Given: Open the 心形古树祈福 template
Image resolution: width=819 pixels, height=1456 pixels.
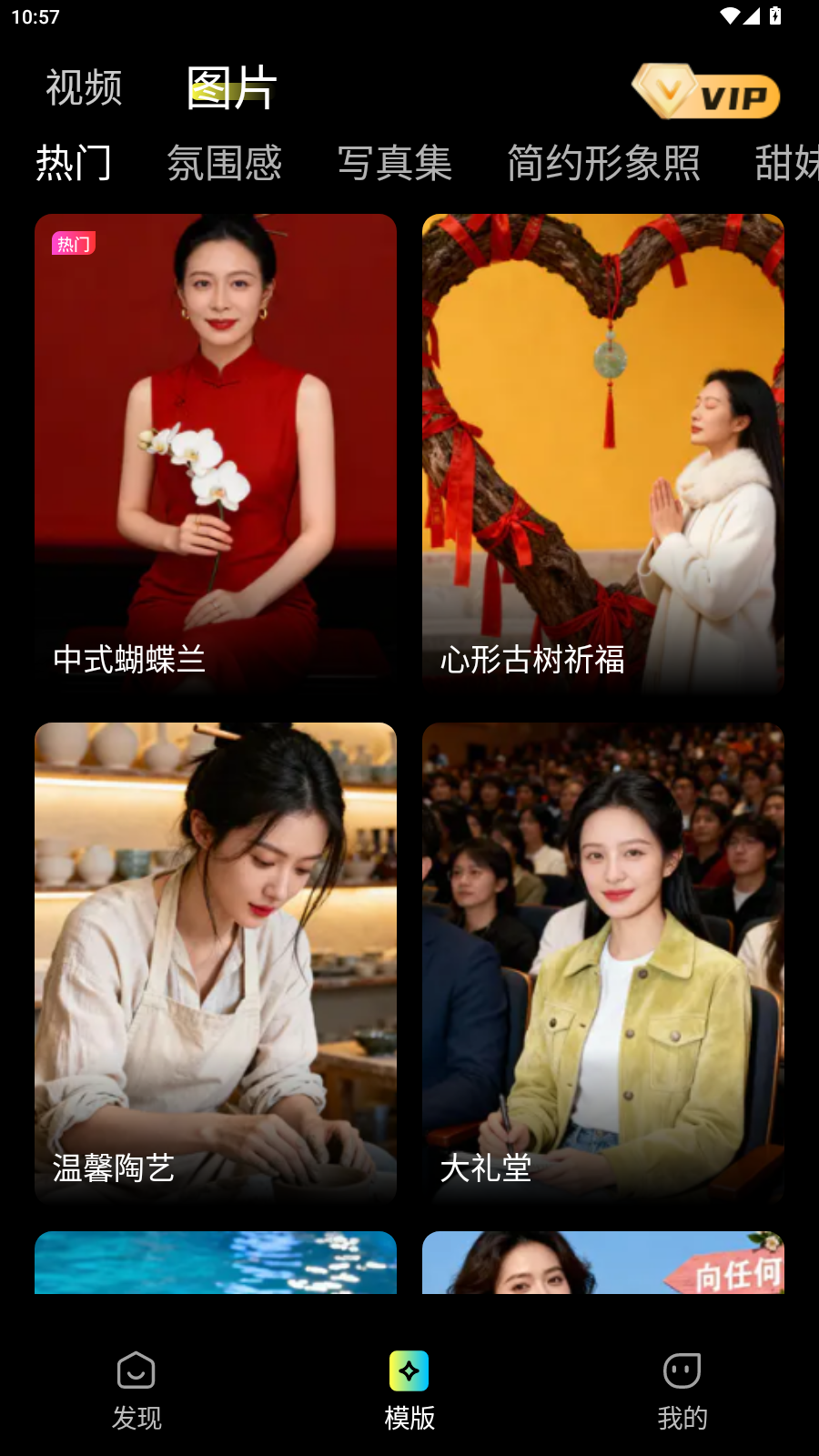Looking at the screenshot, I should (602, 452).
